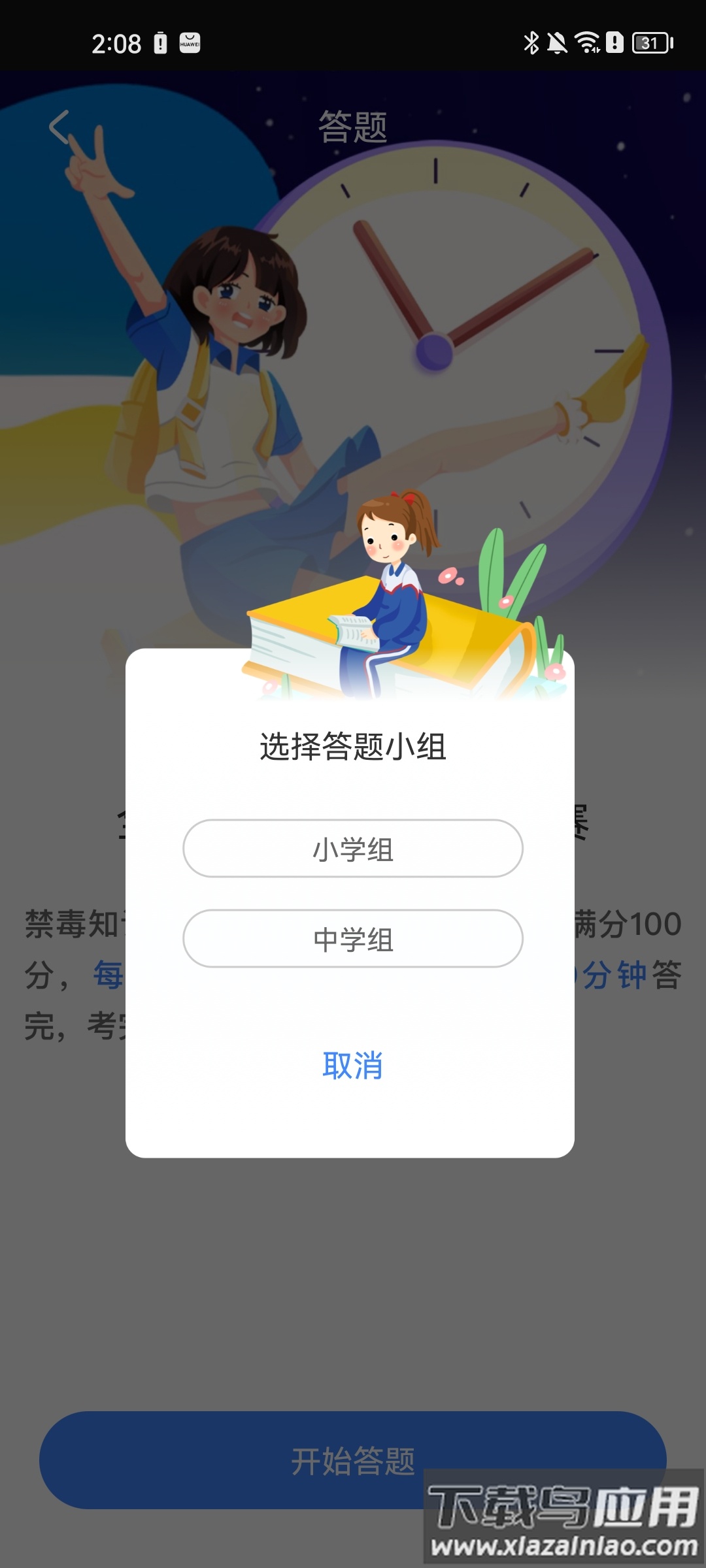Go back using the top-left arrow
This screenshot has width=706, height=1568.
click(x=60, y=127)
